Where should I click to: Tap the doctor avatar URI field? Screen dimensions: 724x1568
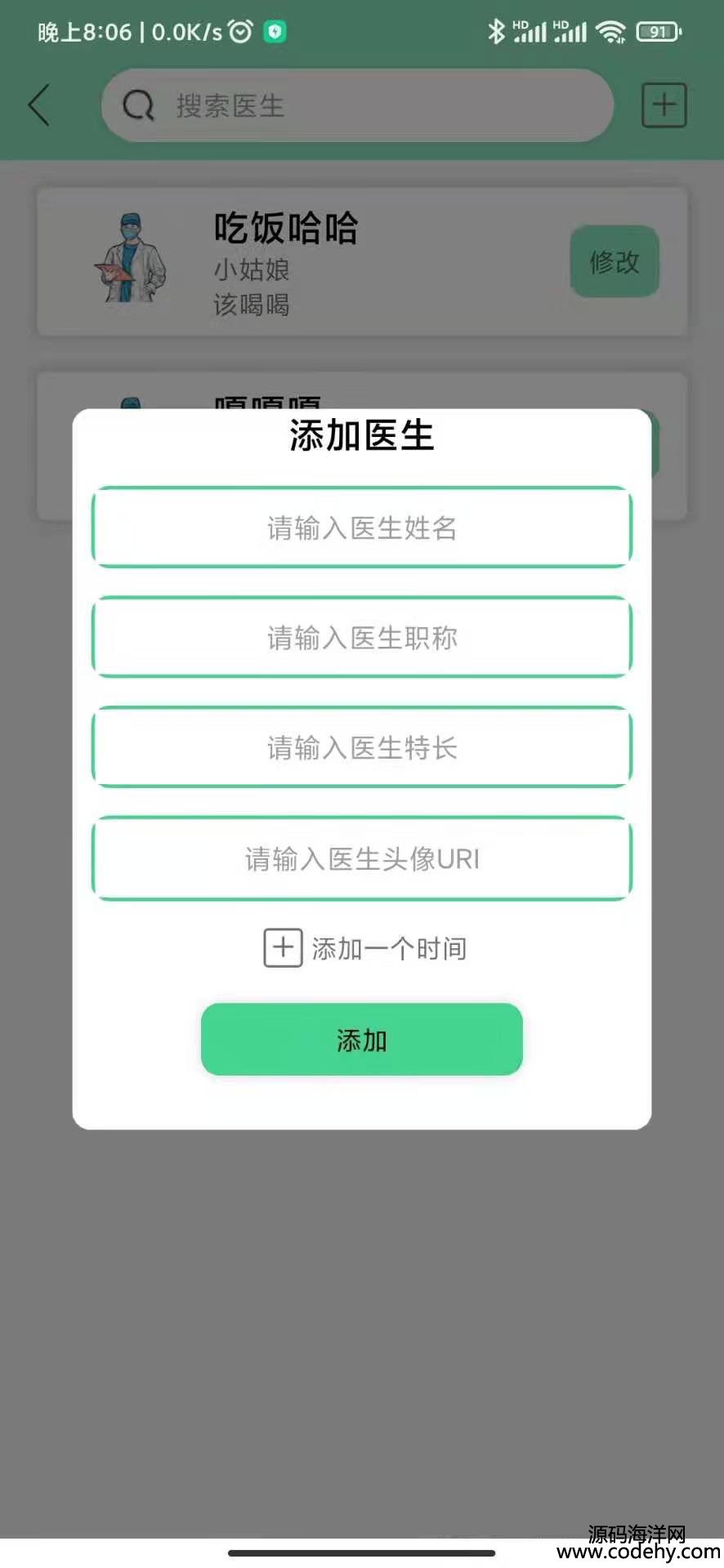click(361, 858)
